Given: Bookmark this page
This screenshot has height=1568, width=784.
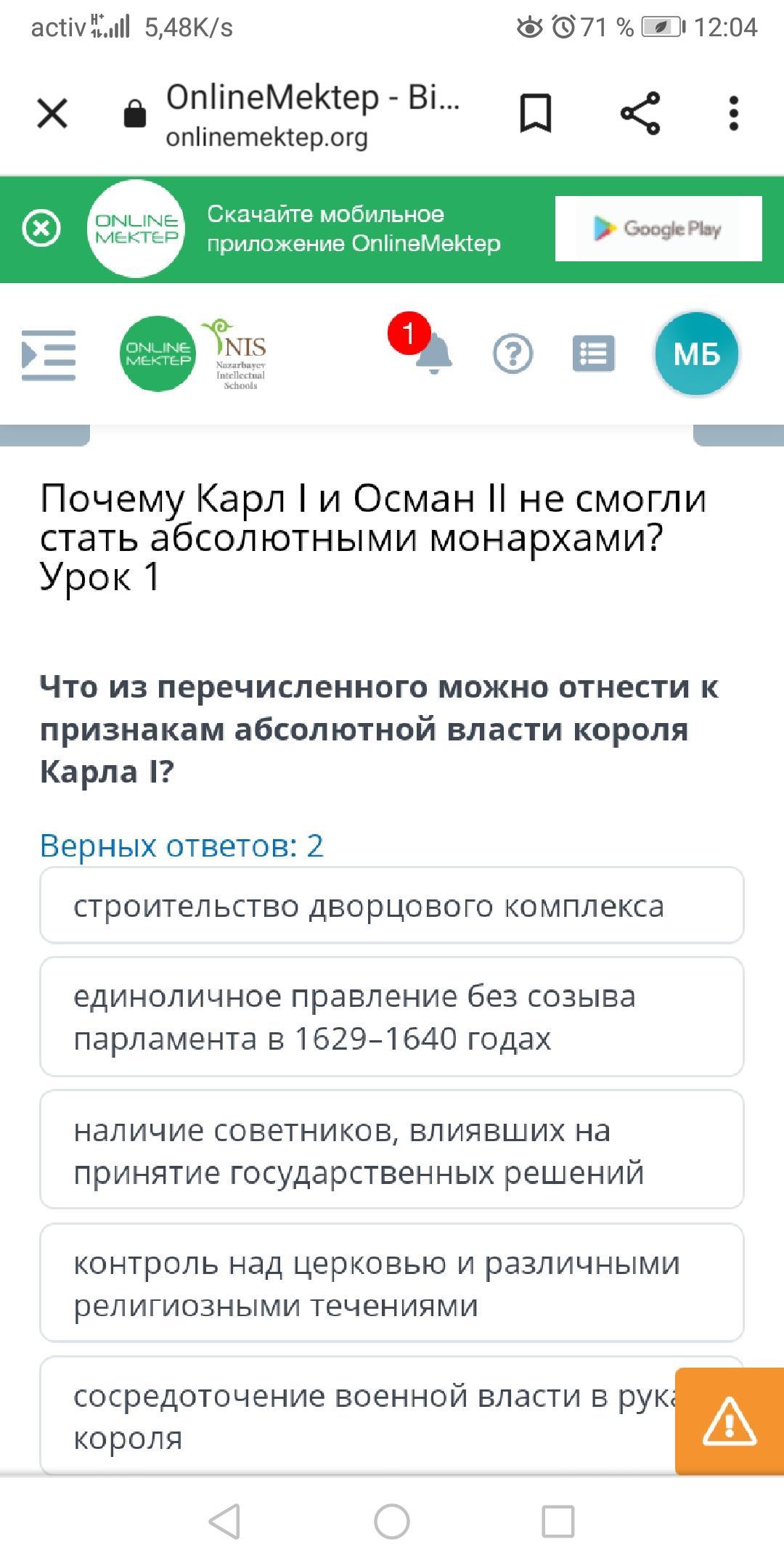Looking at the screenshot, I should [x=536, y=114].
